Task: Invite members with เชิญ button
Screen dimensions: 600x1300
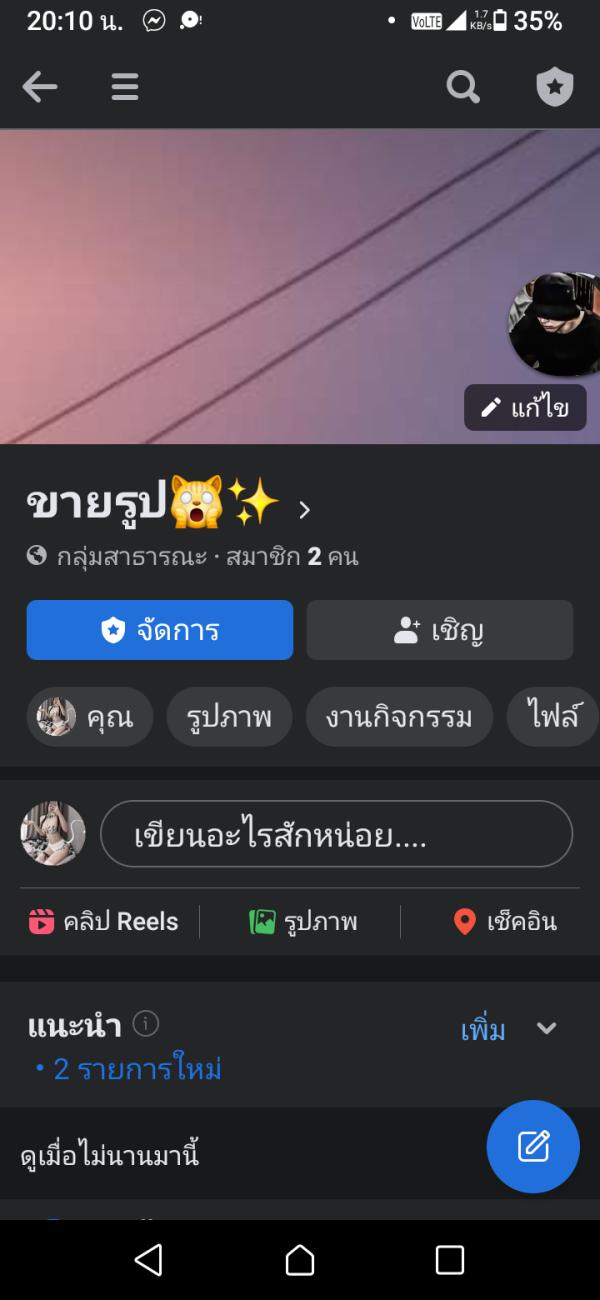Action: point(440,630)
